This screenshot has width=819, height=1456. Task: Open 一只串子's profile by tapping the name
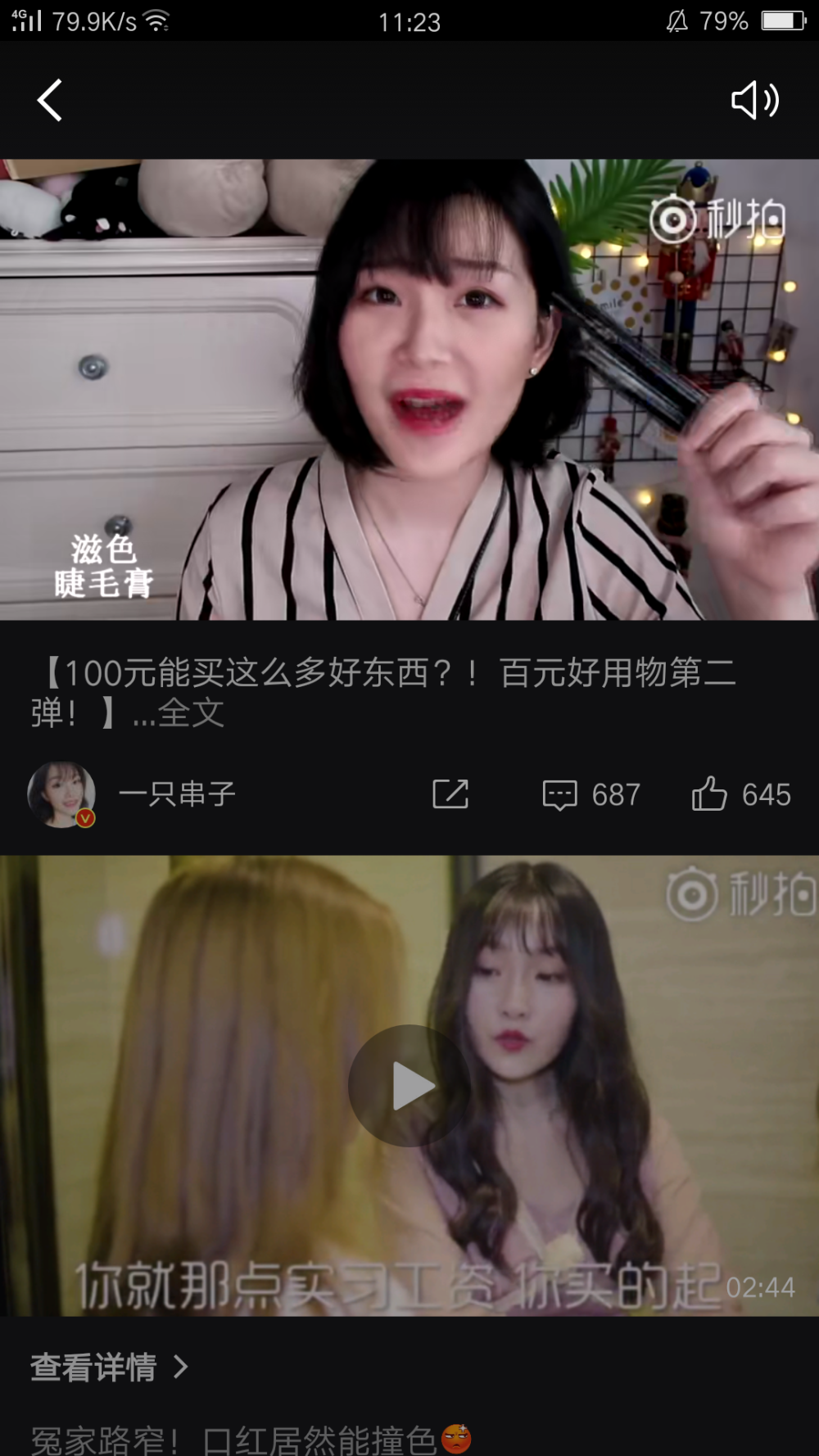click(x=177, y=792)
